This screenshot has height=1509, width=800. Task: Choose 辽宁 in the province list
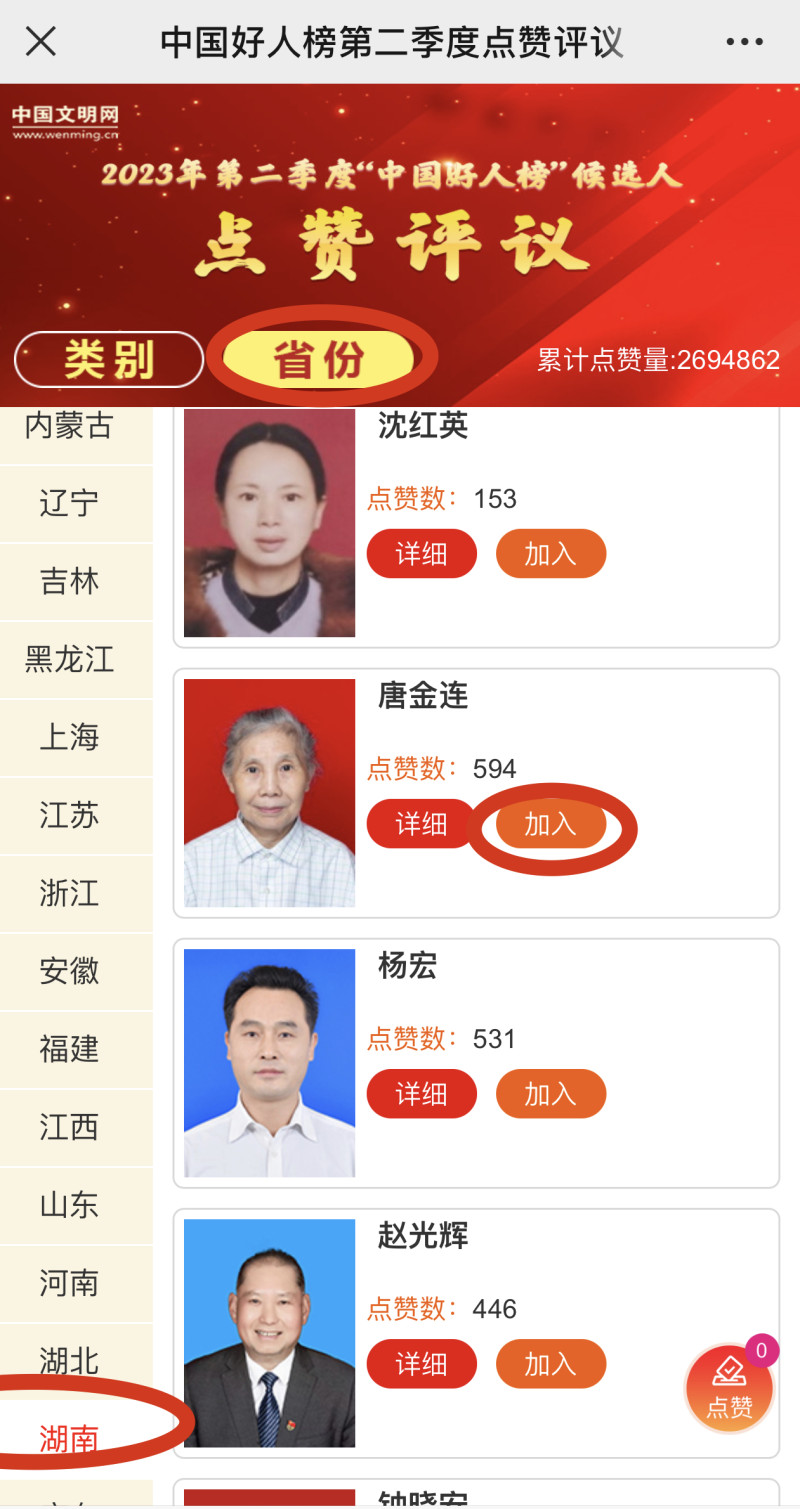point(70,503)
